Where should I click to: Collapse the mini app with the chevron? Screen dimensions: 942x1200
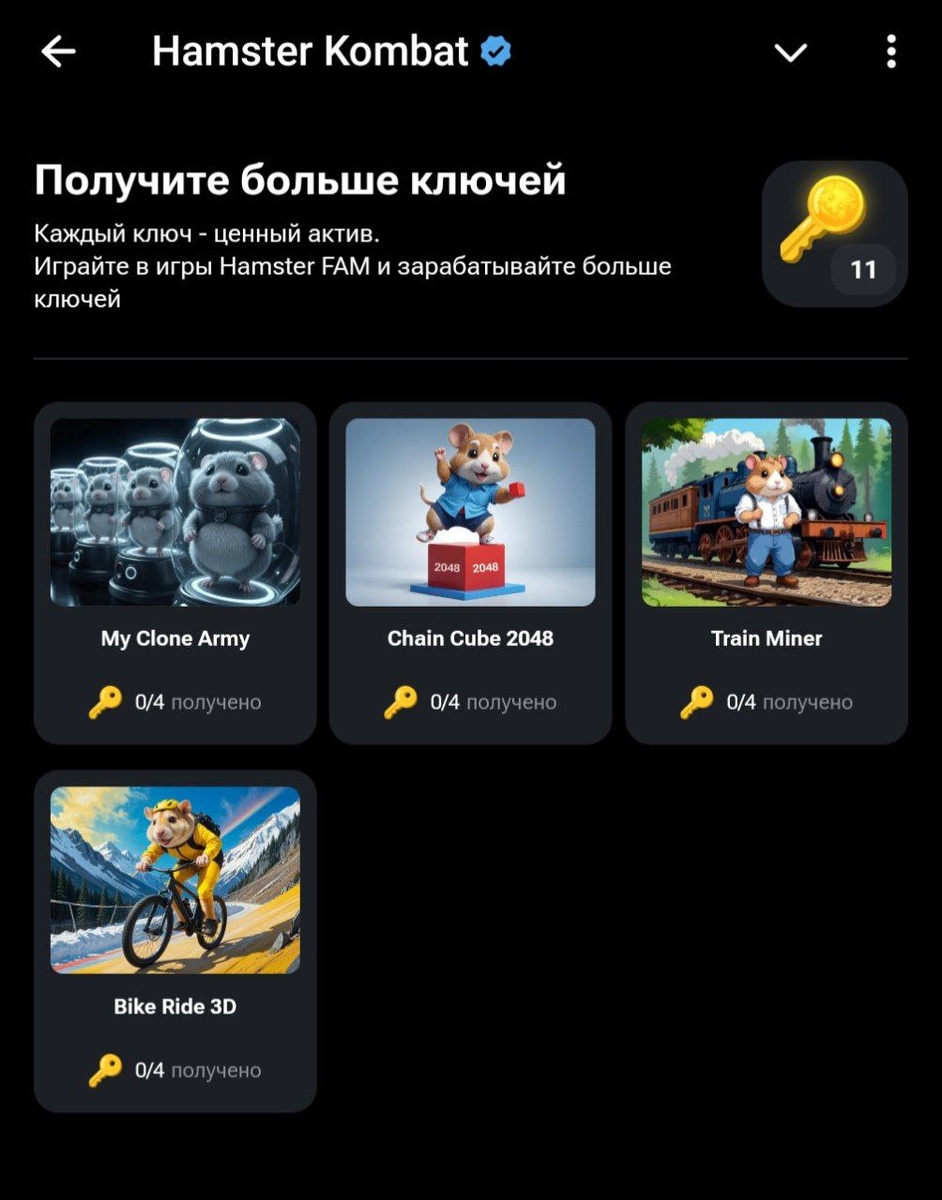[790, 52]
